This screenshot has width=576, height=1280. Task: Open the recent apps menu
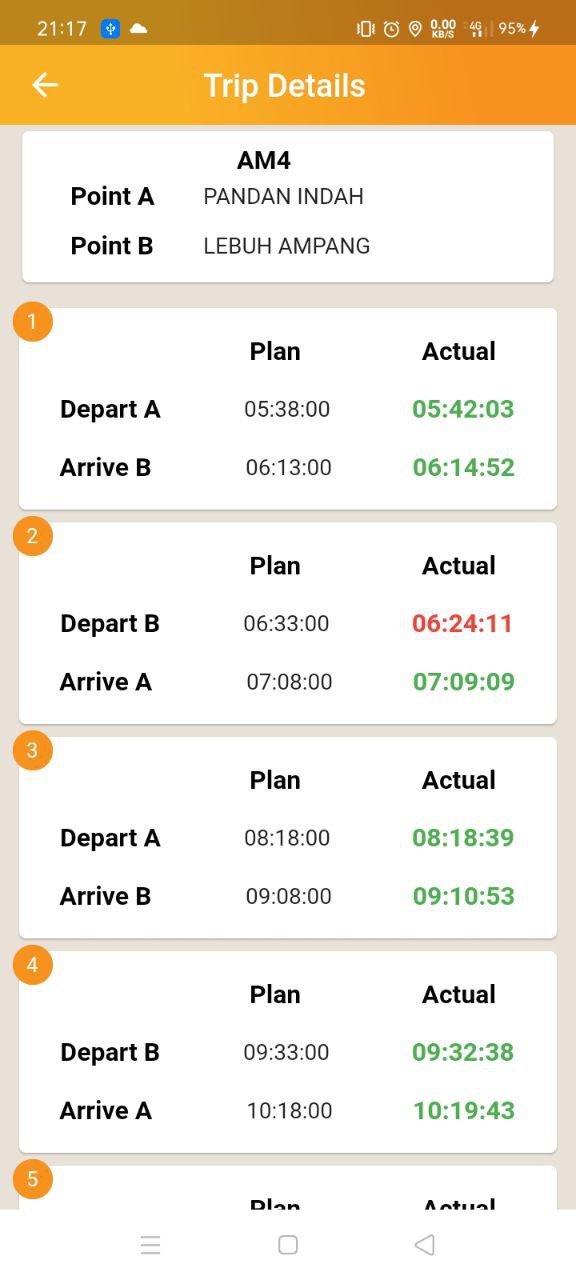point(151,1244)
